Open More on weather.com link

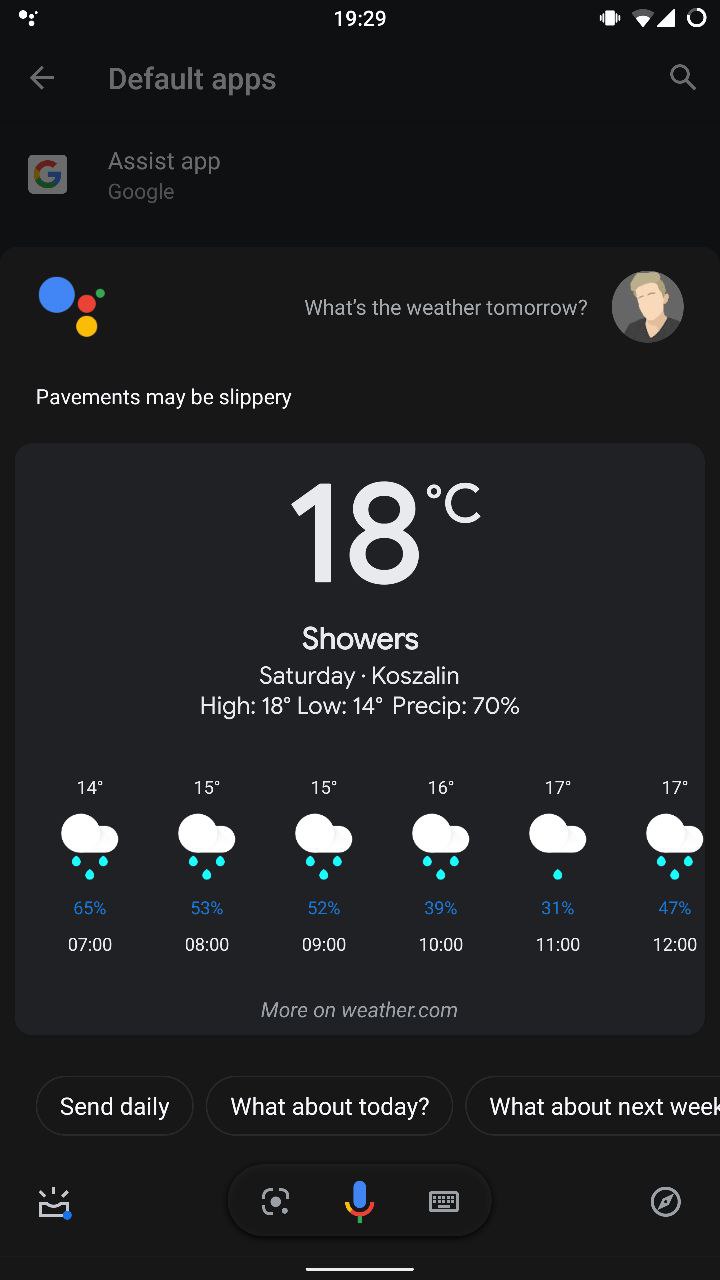click(359, 1010)
